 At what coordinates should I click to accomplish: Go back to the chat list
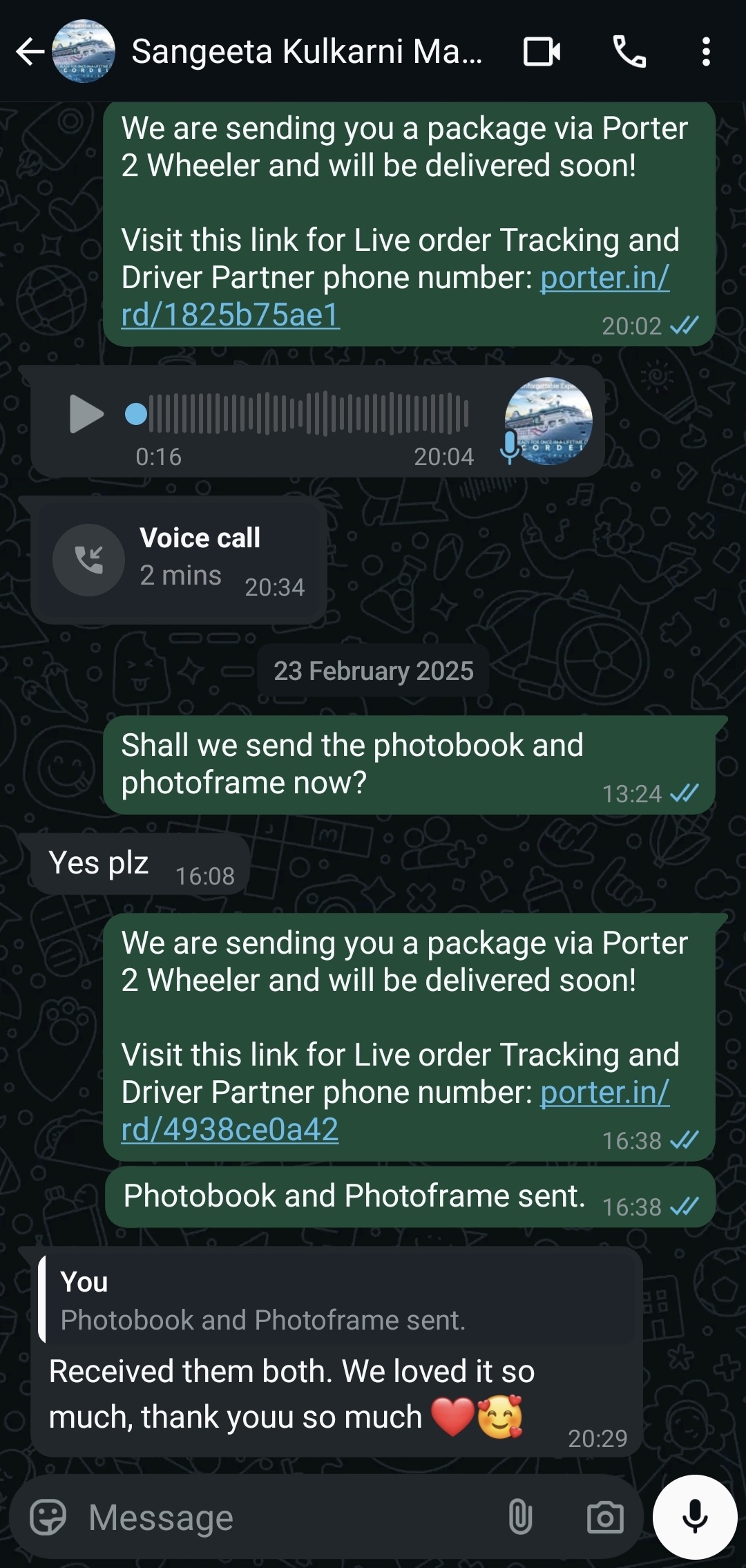click(x=29, y=52)
